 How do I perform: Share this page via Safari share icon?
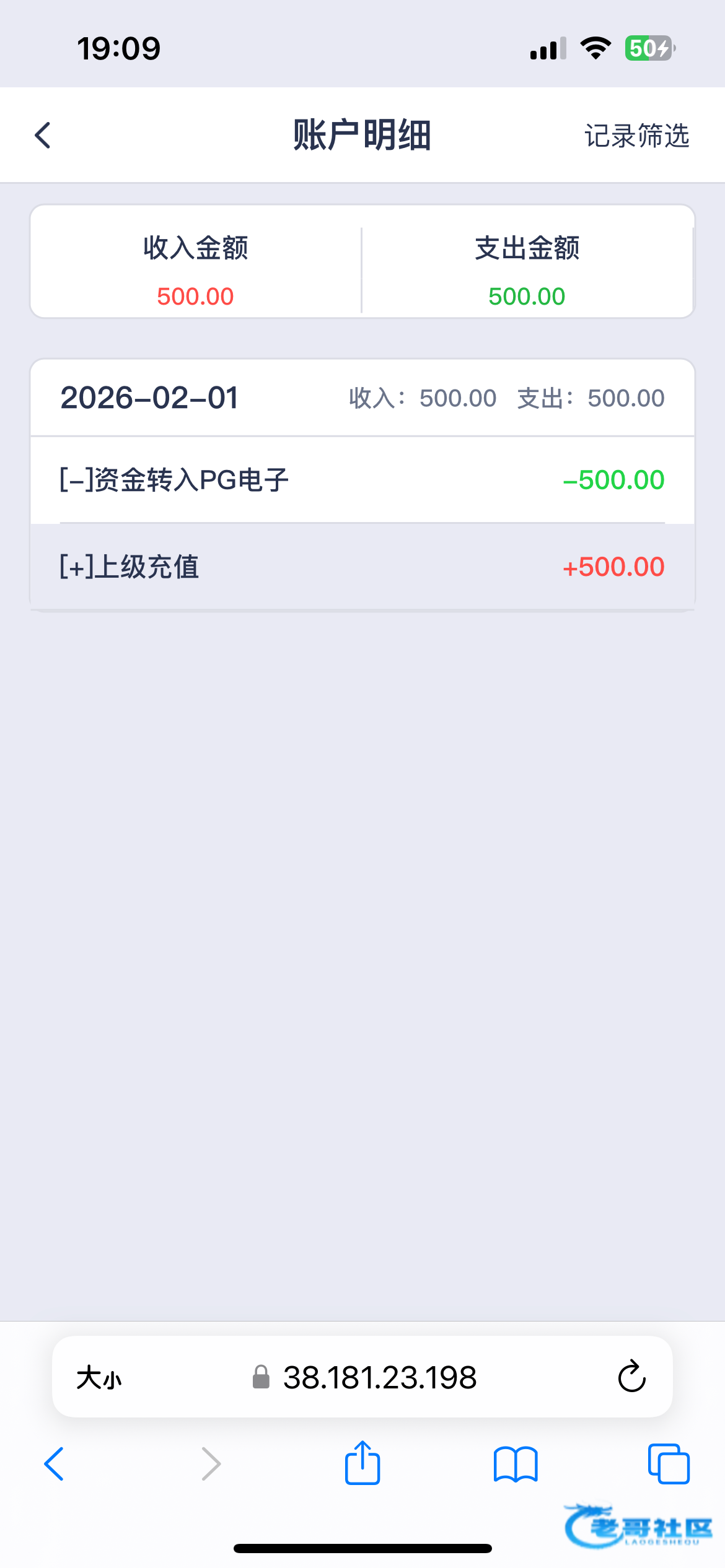pyautogui.click(x=362, y=1464)
